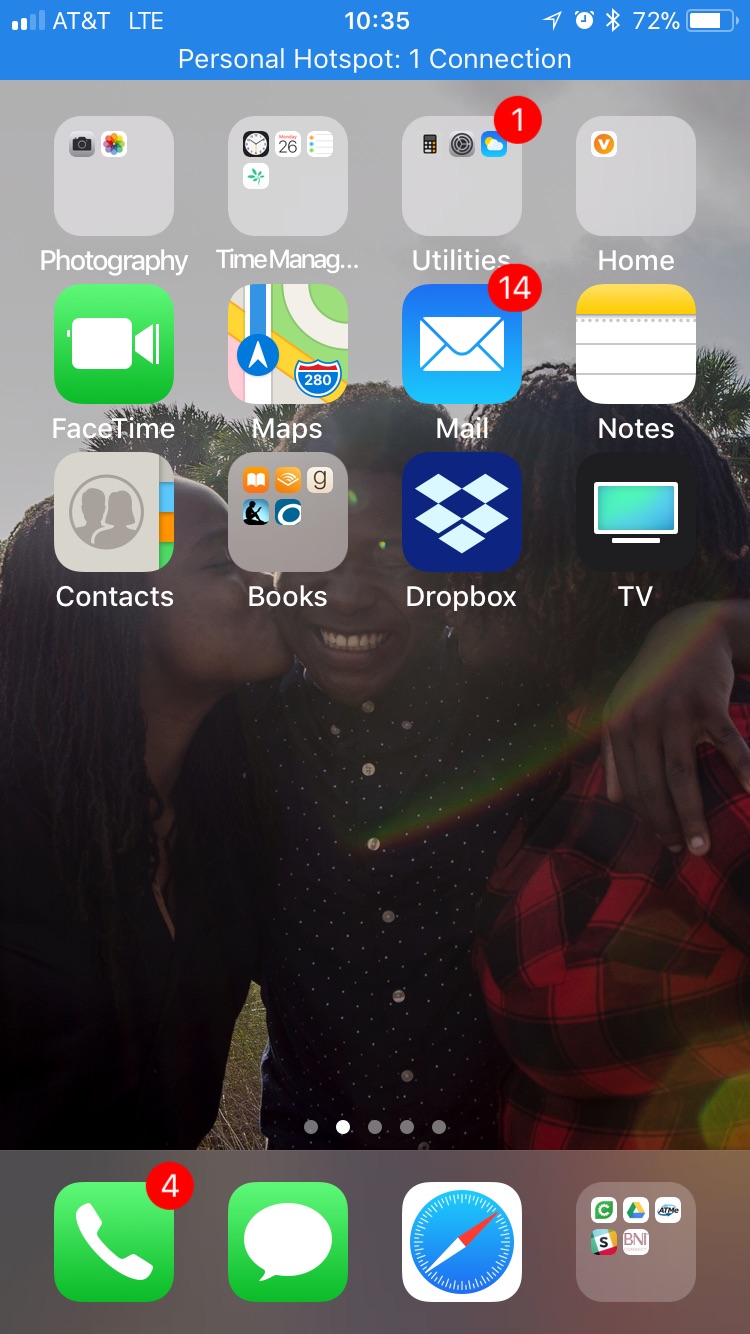Launch the Contacts app
Viewport: 750px width, 1334px height.
114,512
